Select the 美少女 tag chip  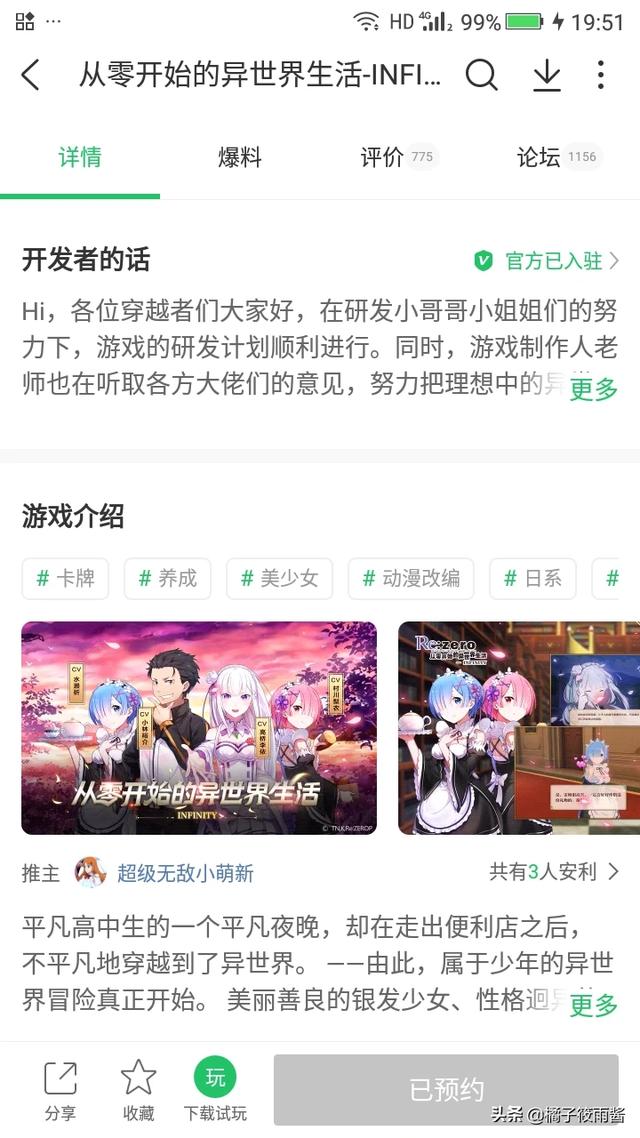click(x=280, y=578)
